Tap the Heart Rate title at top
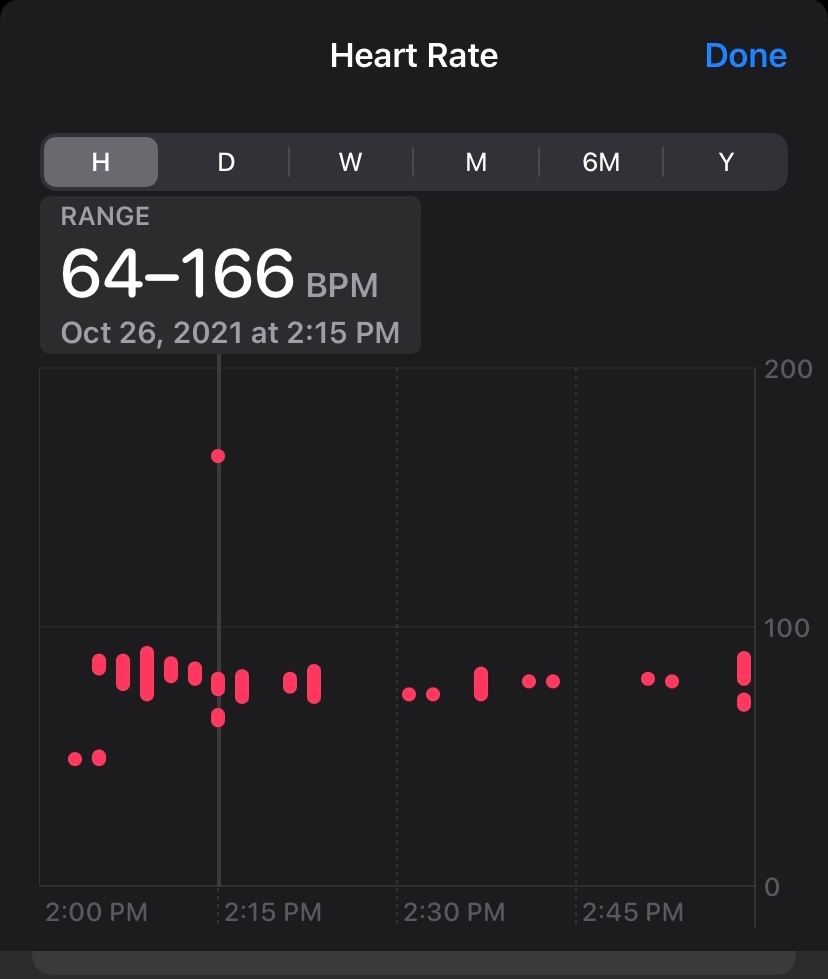828x979 pixels. (413, 56)
